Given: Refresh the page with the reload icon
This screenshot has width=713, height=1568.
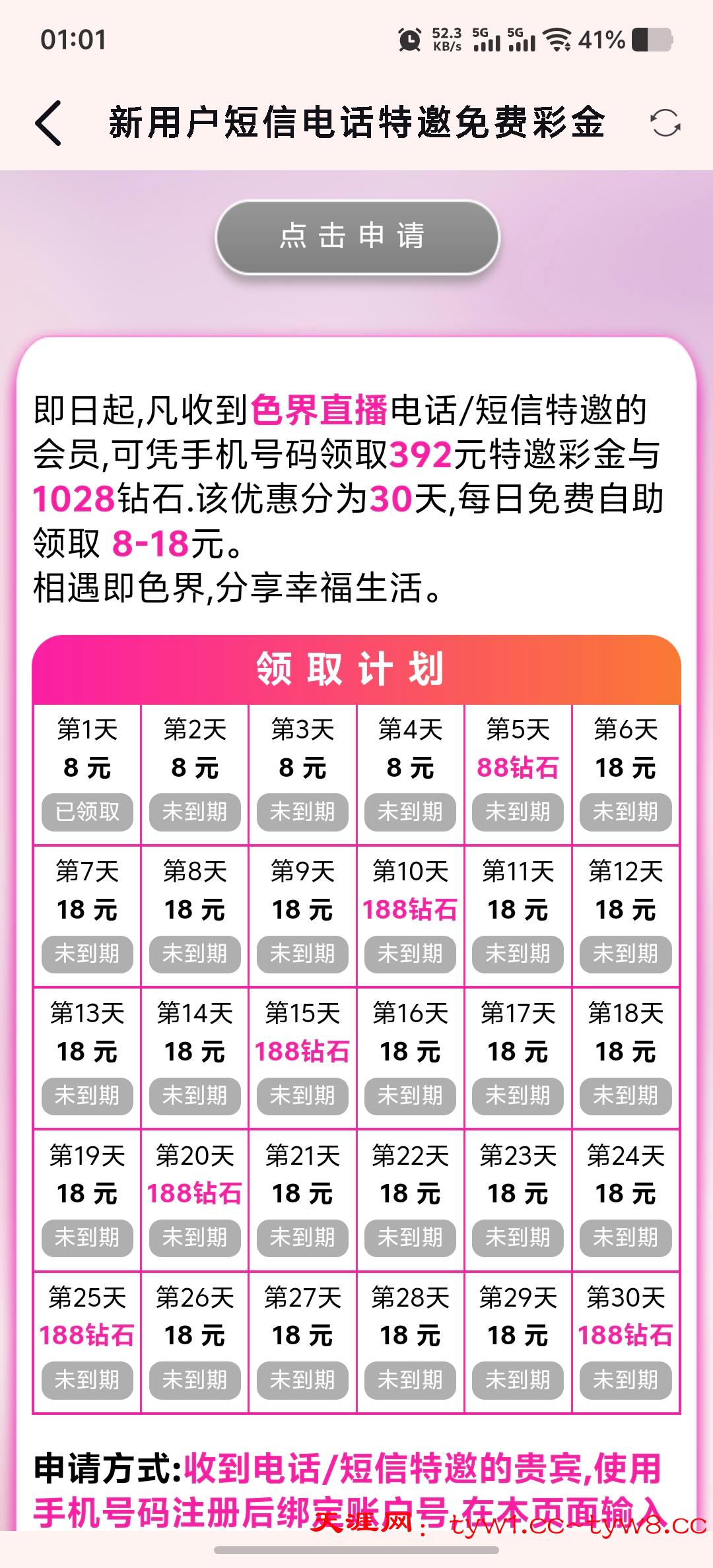Looking at the screenshot, I should click(x=665, y=123).
